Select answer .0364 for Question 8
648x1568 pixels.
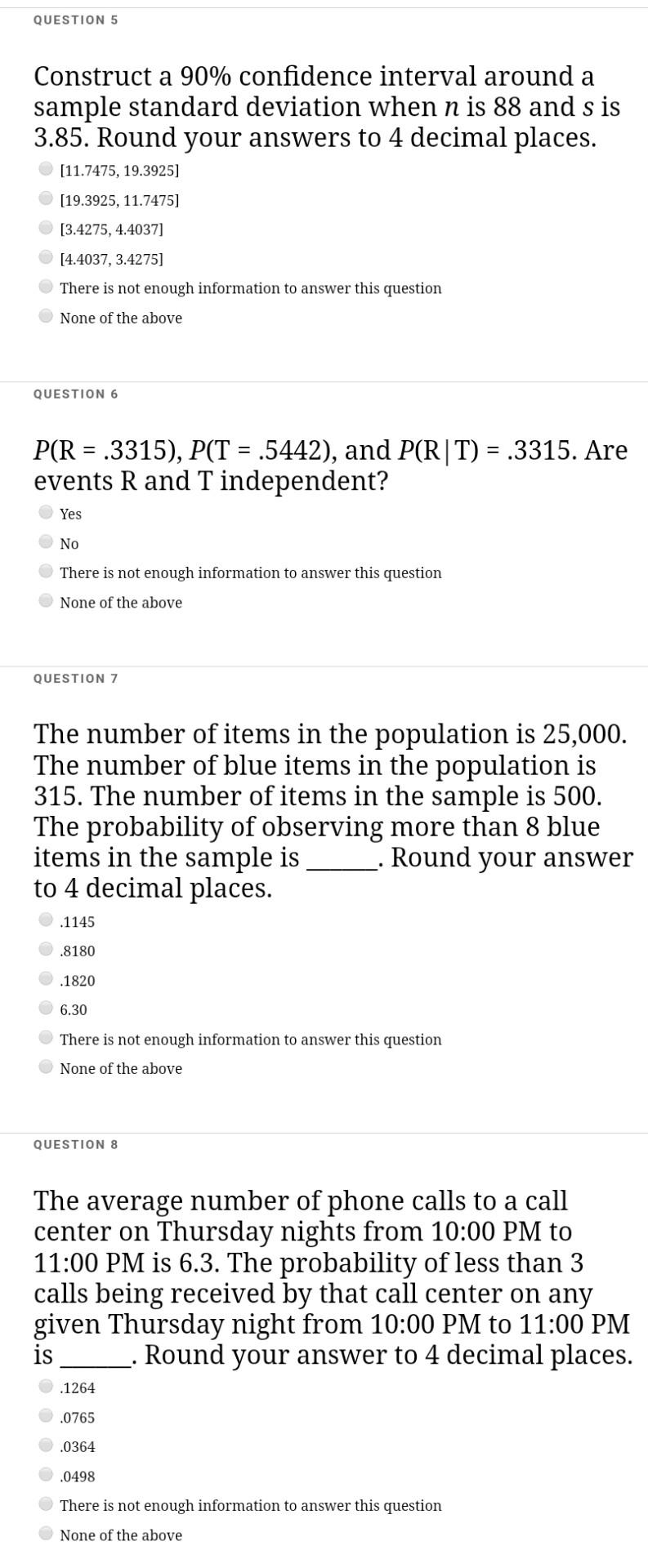46,1443
